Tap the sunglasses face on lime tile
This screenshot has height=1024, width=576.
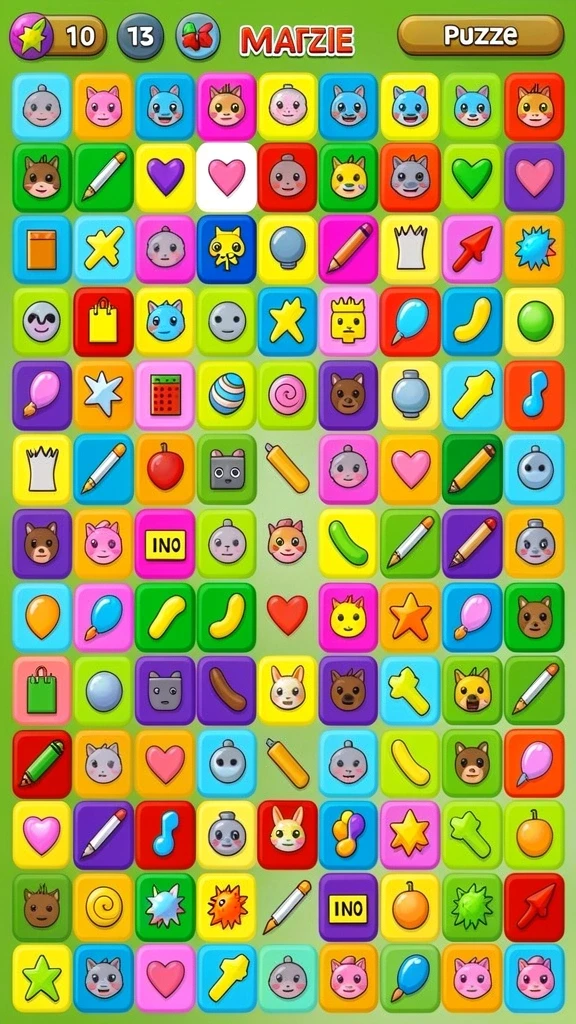coord(42,321)
